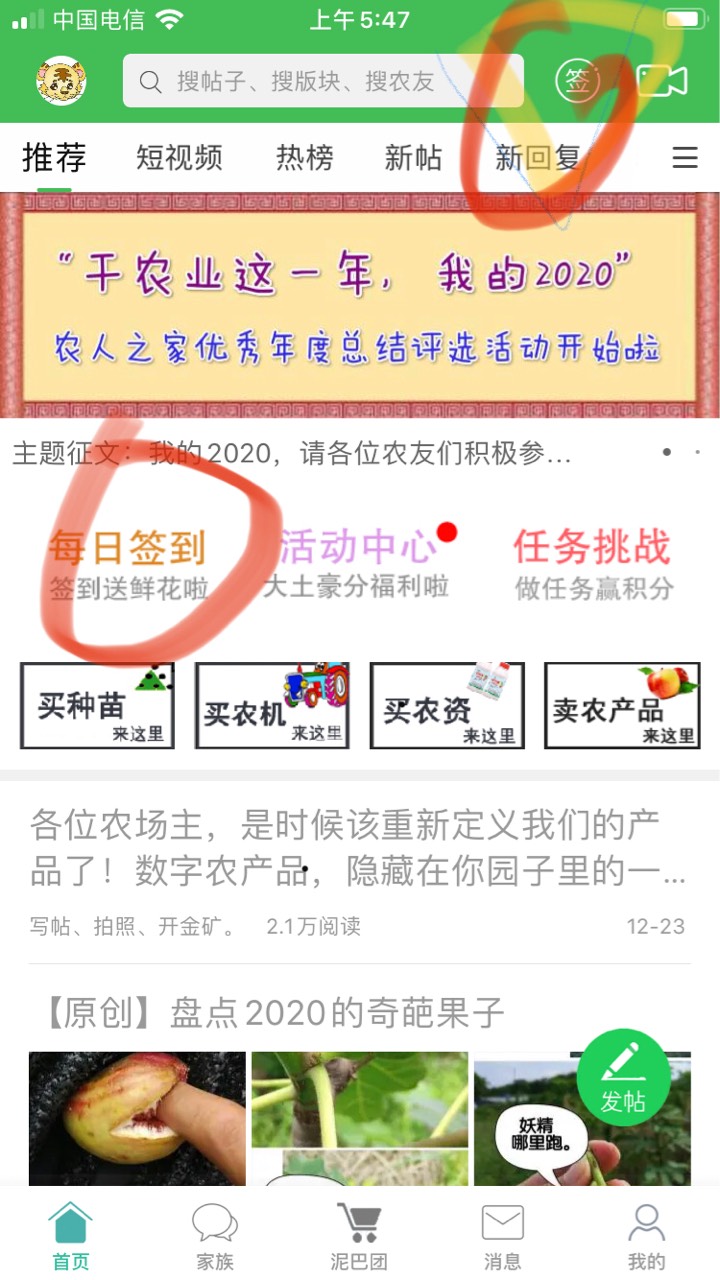Switch to the 热榜 tab
720x1280 pixels.
click(305, 158)
